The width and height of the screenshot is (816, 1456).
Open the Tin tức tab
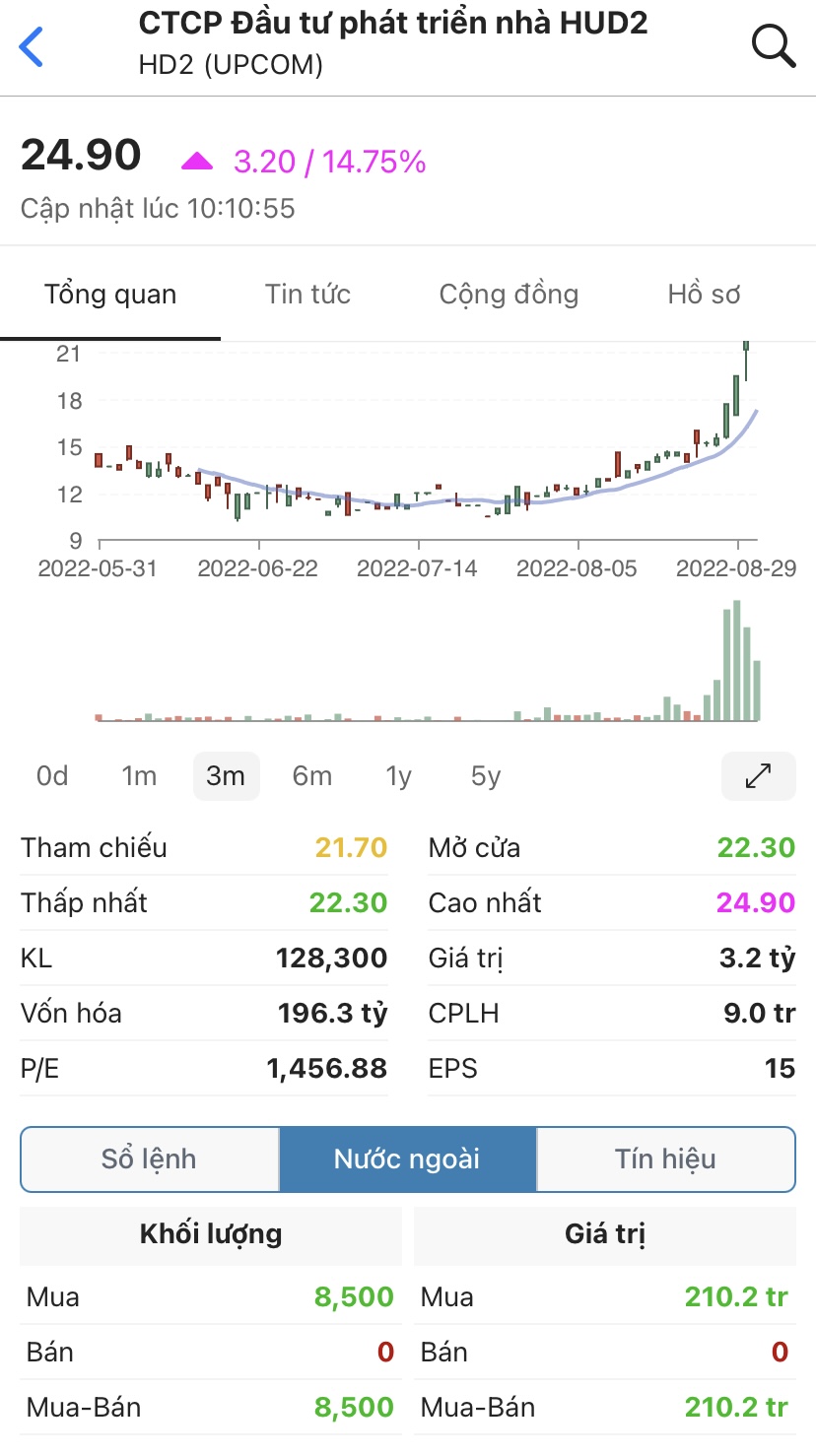307,295
